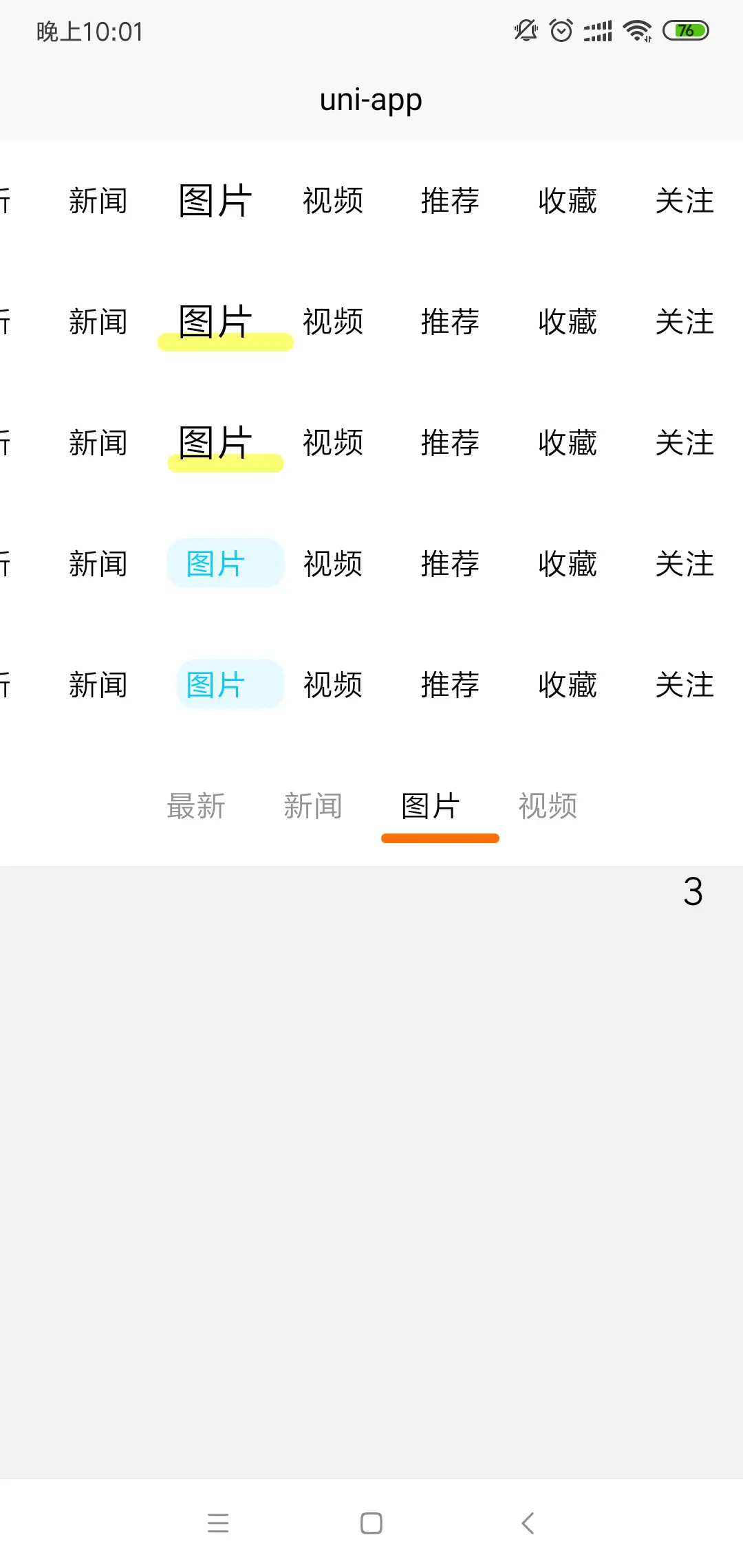The width and height of the screenshot is (743, 1568).
Task: Tap the orange-underlined 图片 tab
Action: [x=431, y=806]
